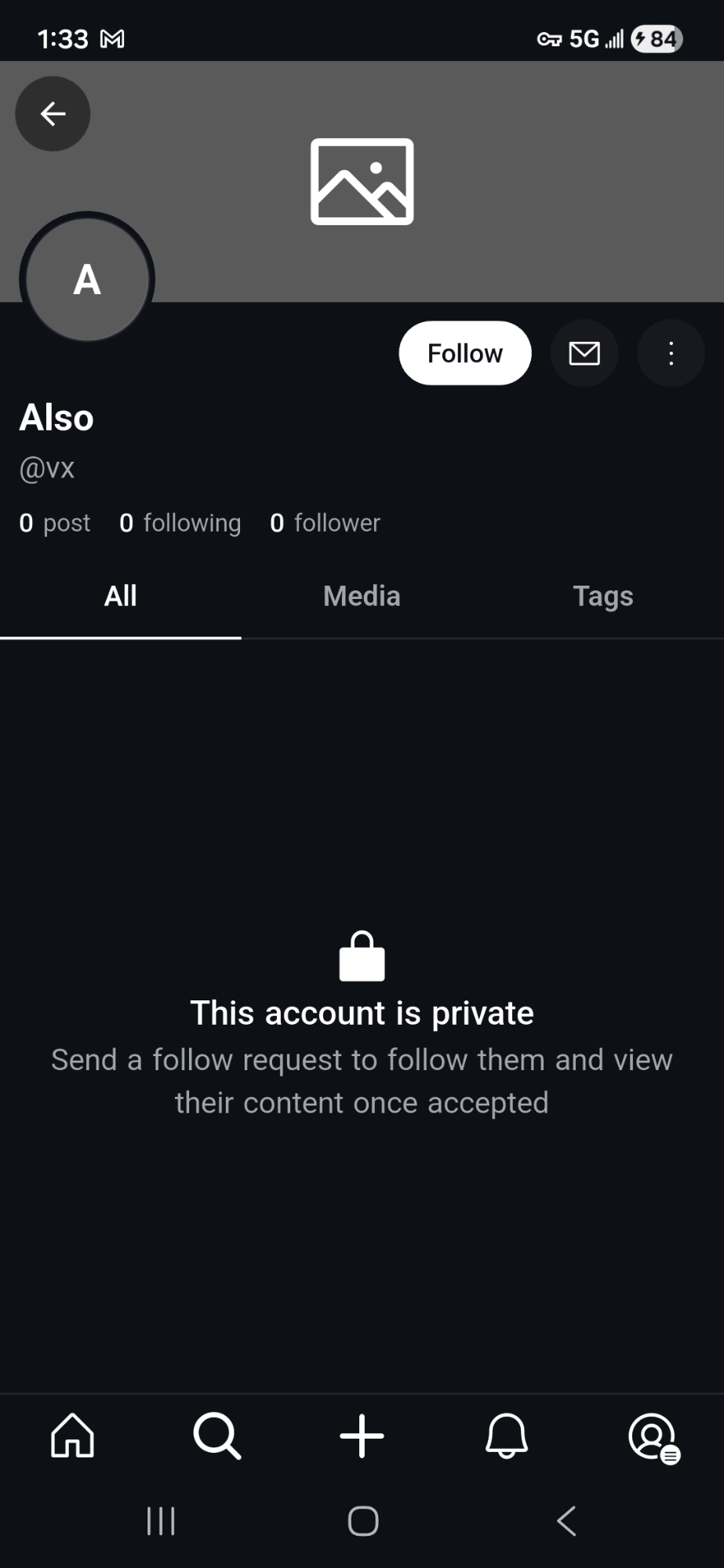Send a message via the envelope icon

(584, 354)
